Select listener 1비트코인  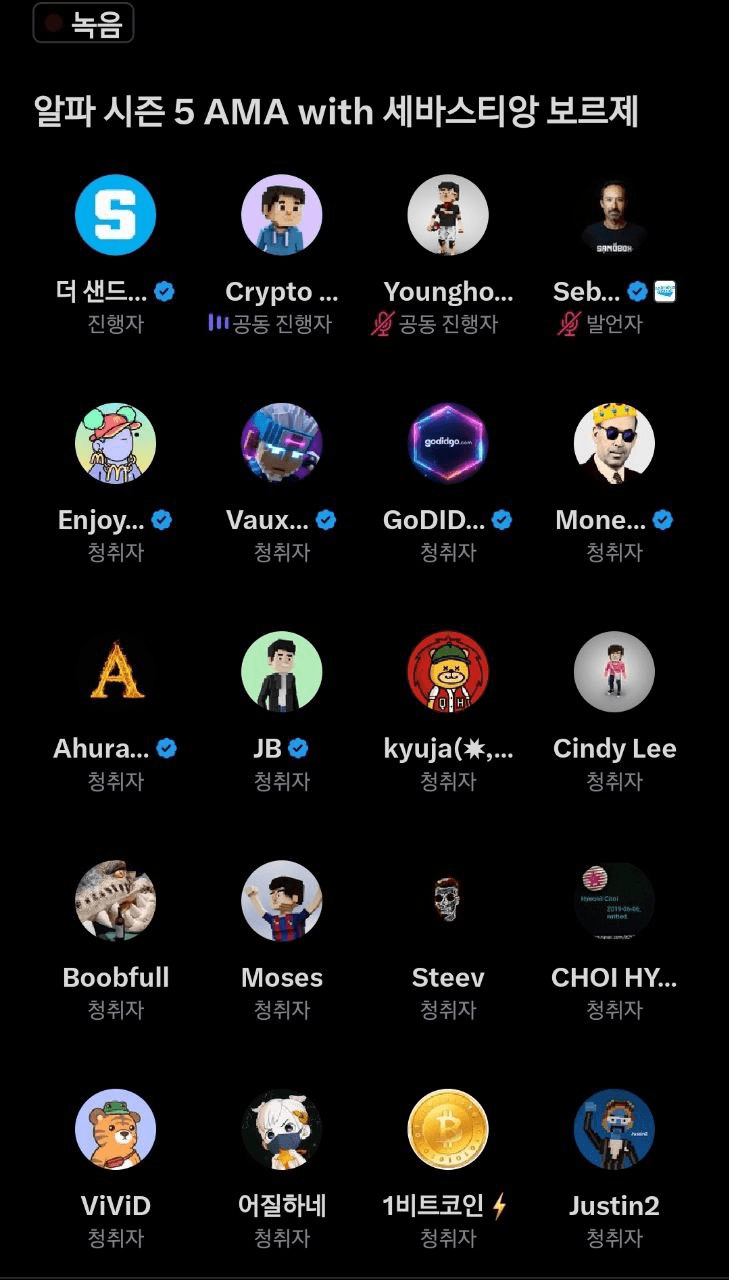pos(448,1129)
